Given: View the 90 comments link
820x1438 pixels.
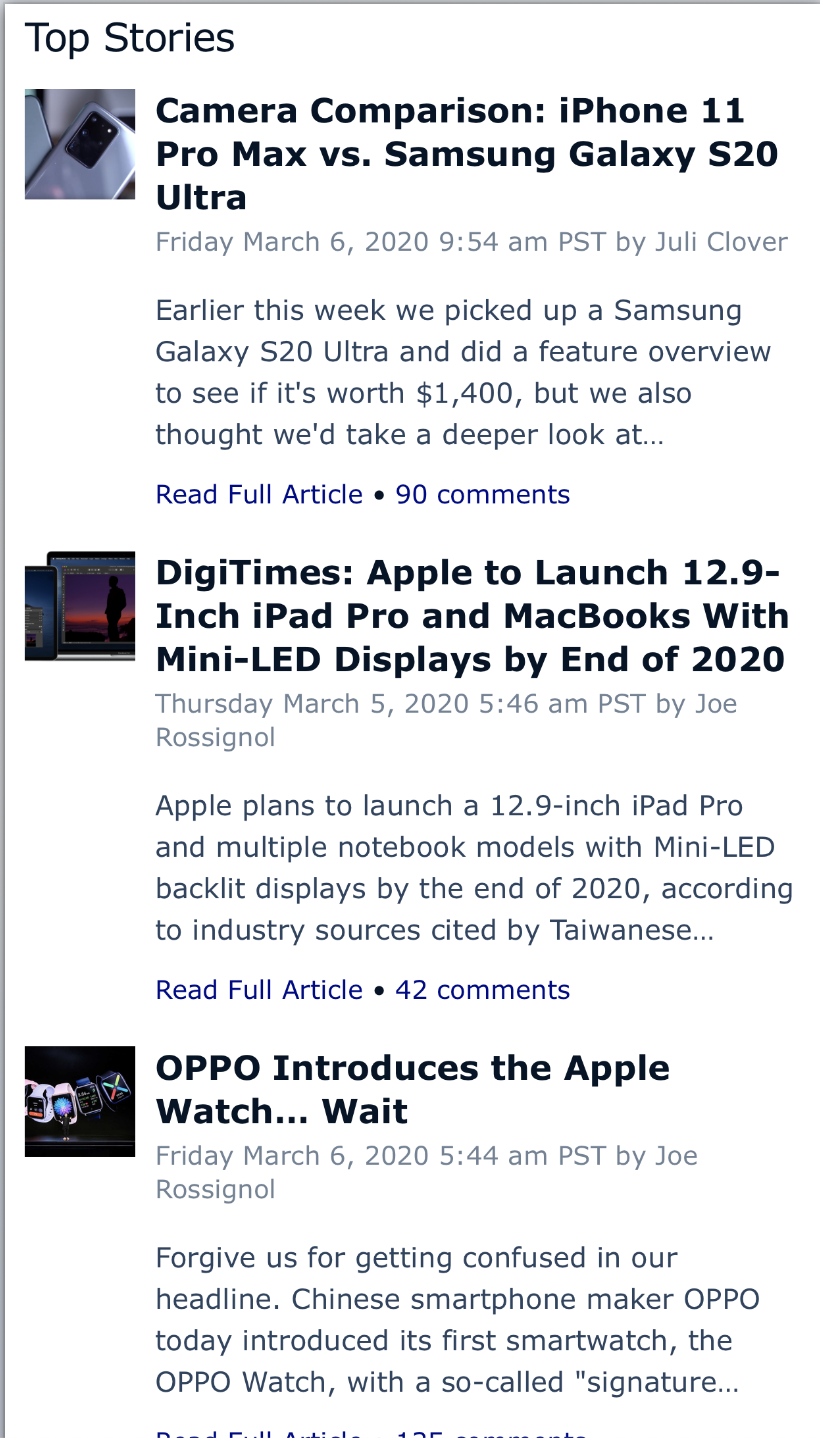Looking at the screenshot, I should [x=483, y=494].
